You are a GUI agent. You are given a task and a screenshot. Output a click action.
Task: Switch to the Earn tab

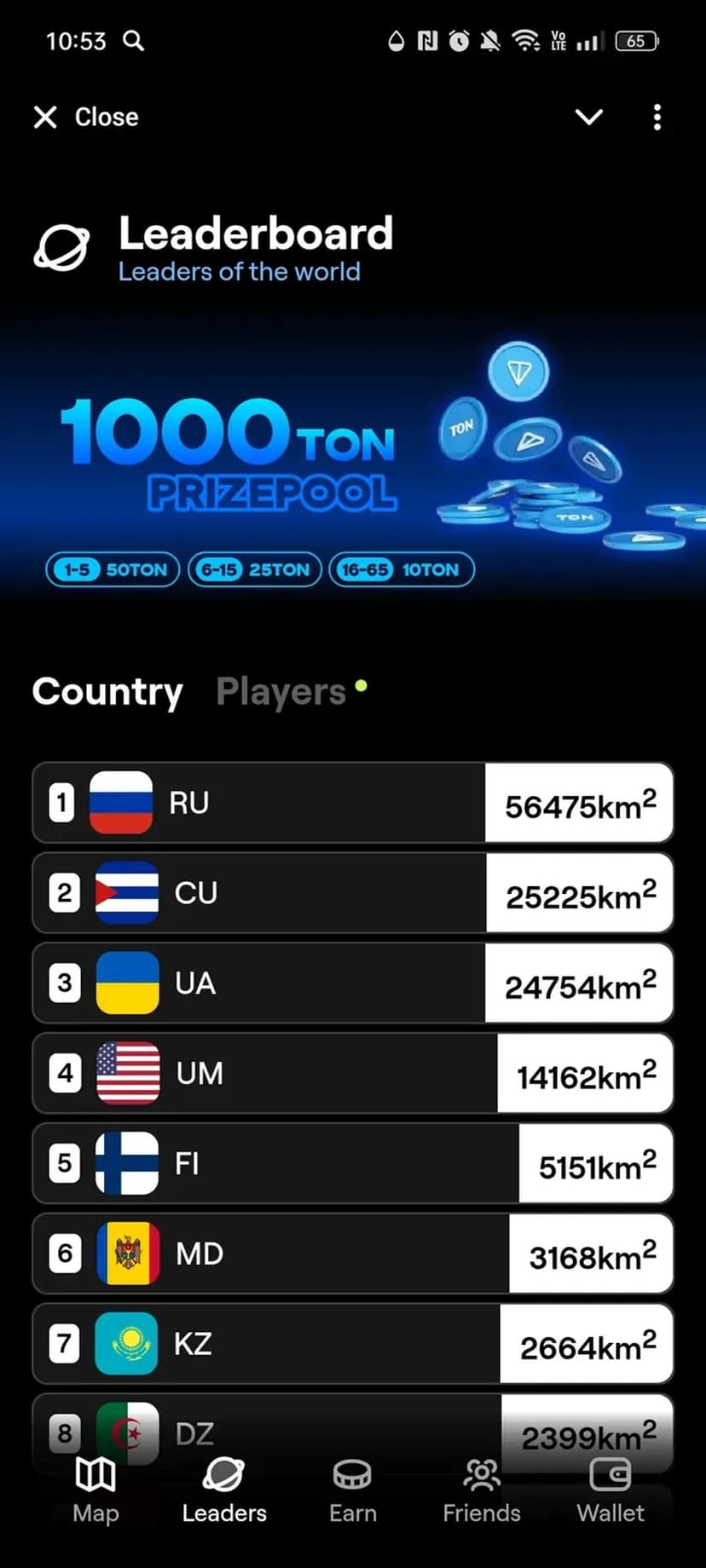352,1490
